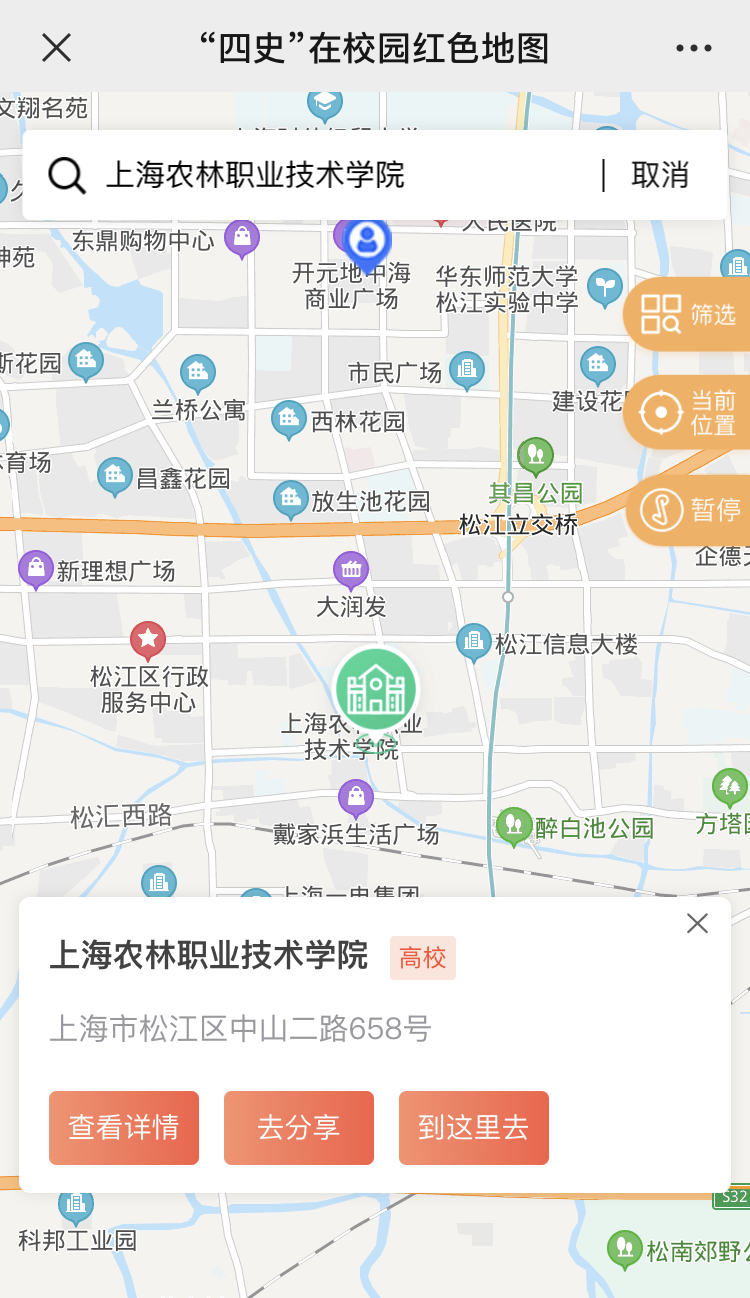Tap the blue user location pin
The height and width of the screenshot is (1298, 750).
(367, 241)
